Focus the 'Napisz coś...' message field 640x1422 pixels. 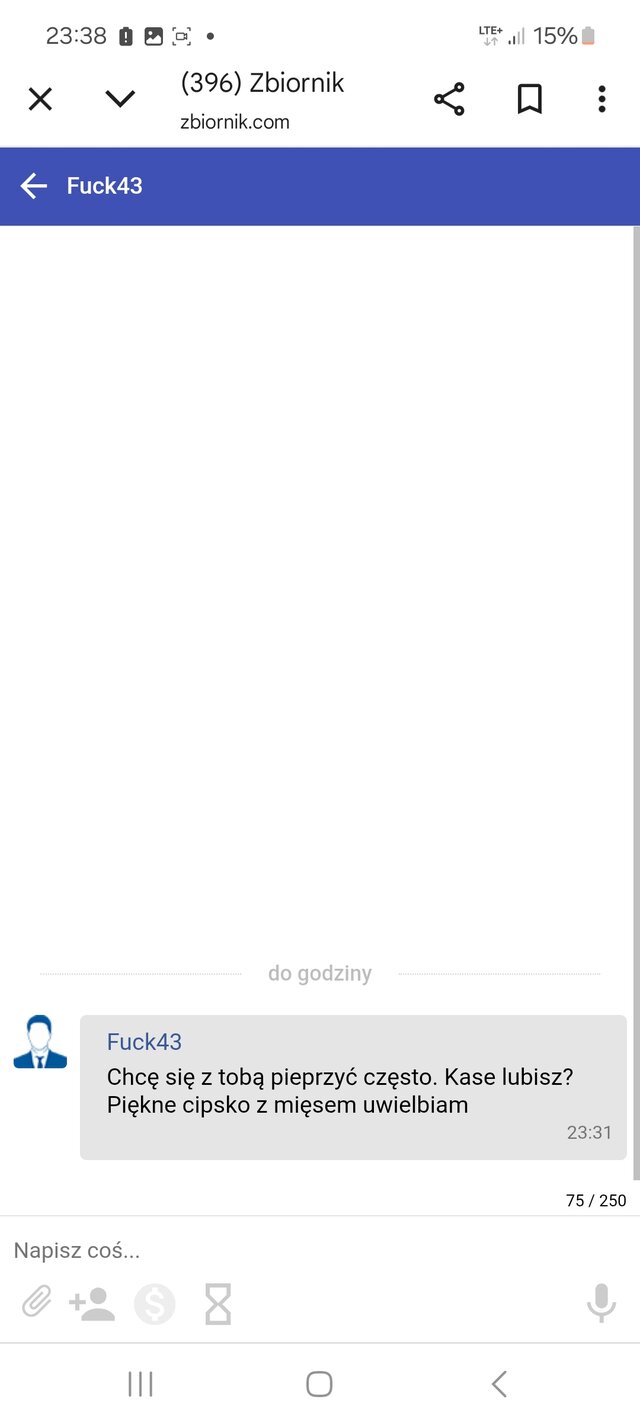tap(300, 1250)
